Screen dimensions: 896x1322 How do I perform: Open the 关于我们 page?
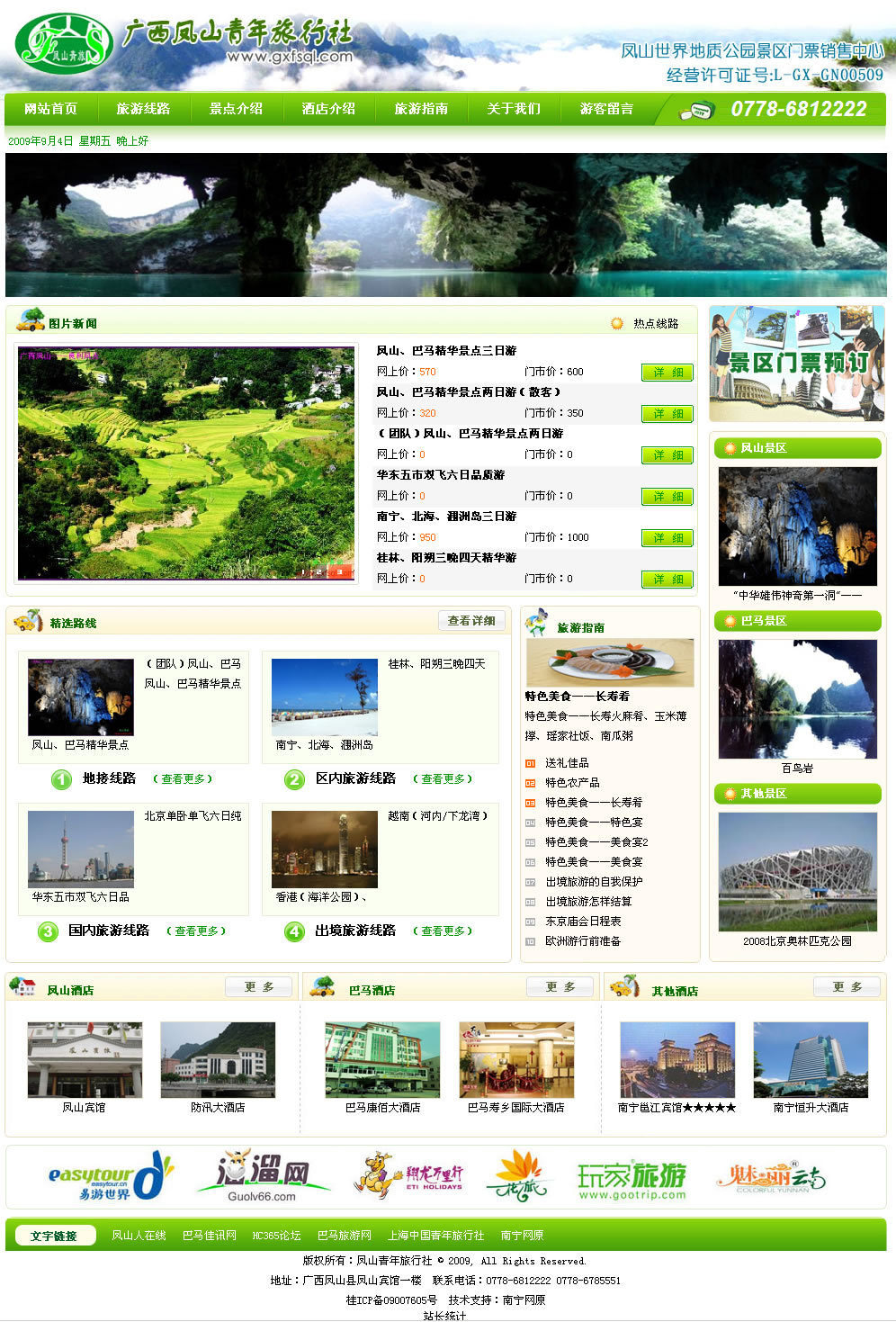(514, 109)
